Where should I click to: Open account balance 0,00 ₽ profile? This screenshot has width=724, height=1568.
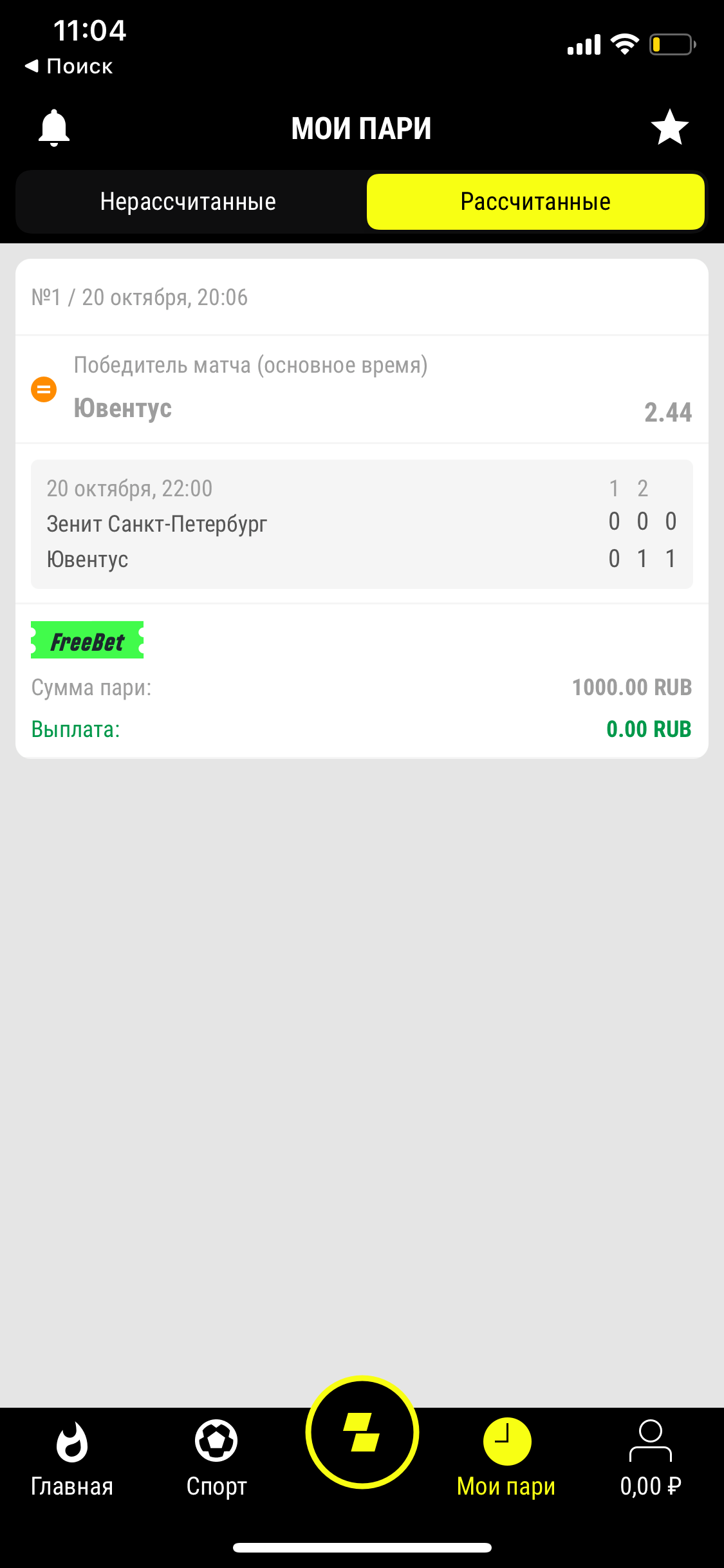tap(651, 1459)
